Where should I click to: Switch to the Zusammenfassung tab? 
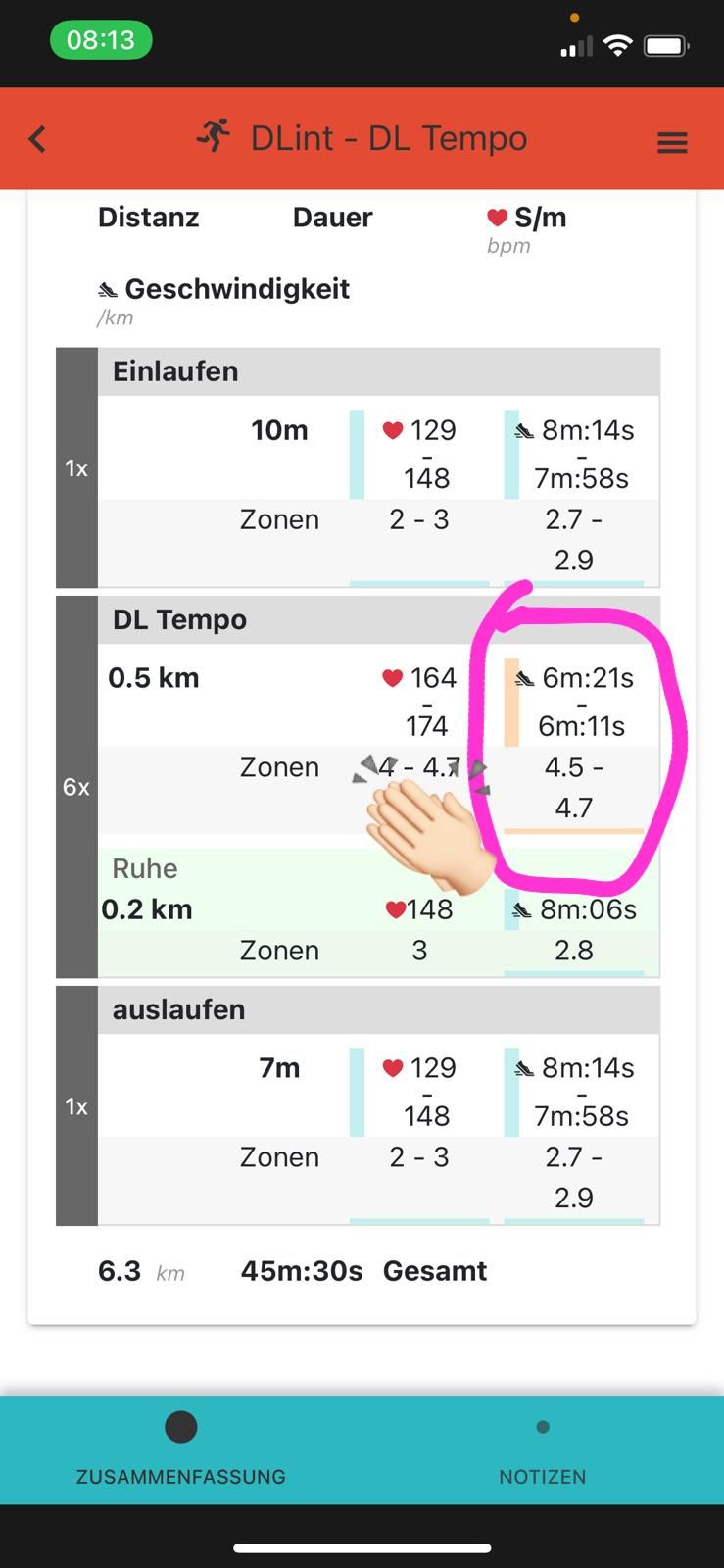181,1450
